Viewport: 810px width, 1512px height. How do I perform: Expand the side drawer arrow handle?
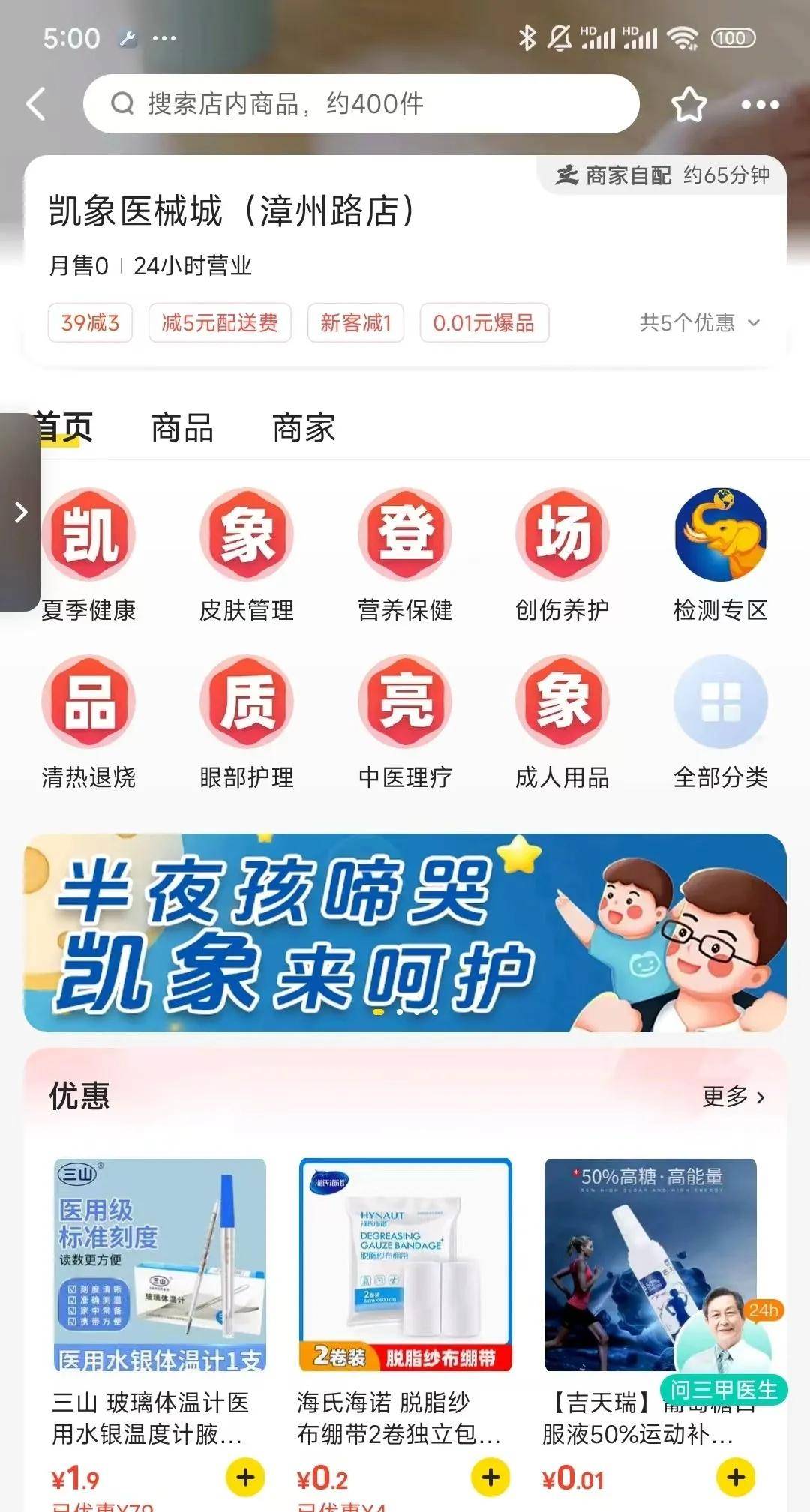pos(20,512)
